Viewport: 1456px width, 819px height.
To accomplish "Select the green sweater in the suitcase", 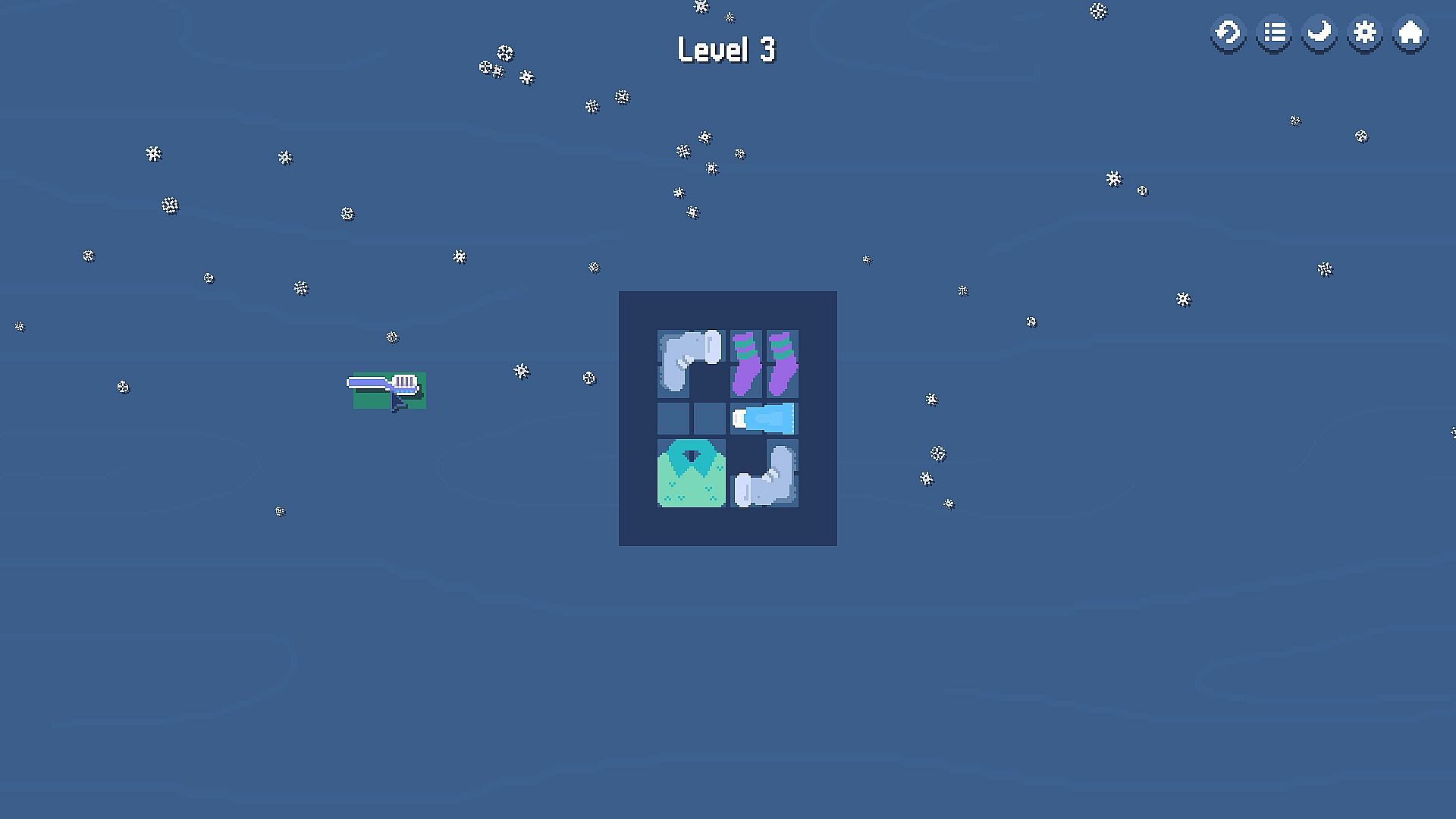I will (x=691, y=473).
